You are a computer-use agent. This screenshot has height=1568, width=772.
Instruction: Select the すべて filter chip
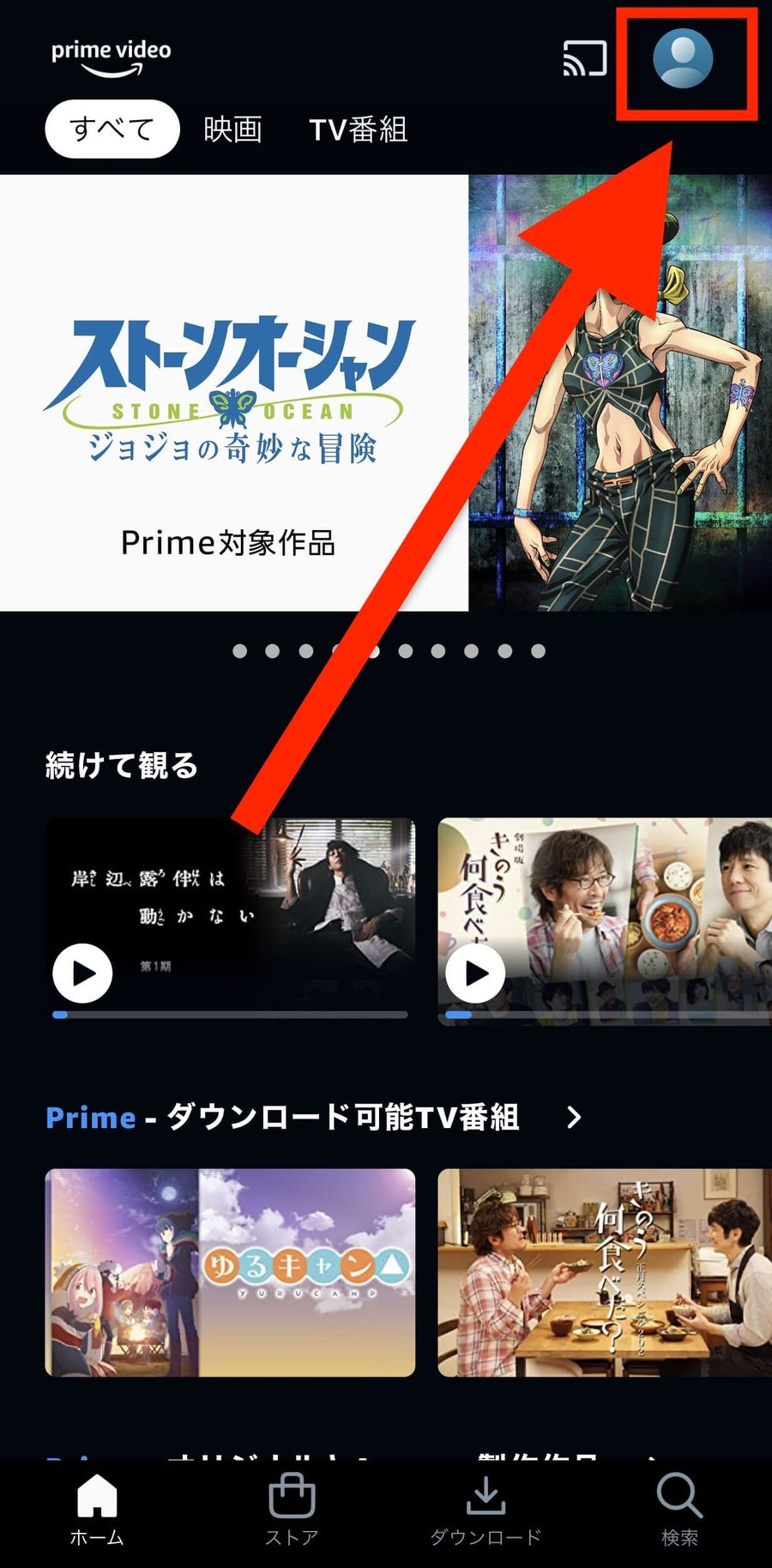(112, 130)
